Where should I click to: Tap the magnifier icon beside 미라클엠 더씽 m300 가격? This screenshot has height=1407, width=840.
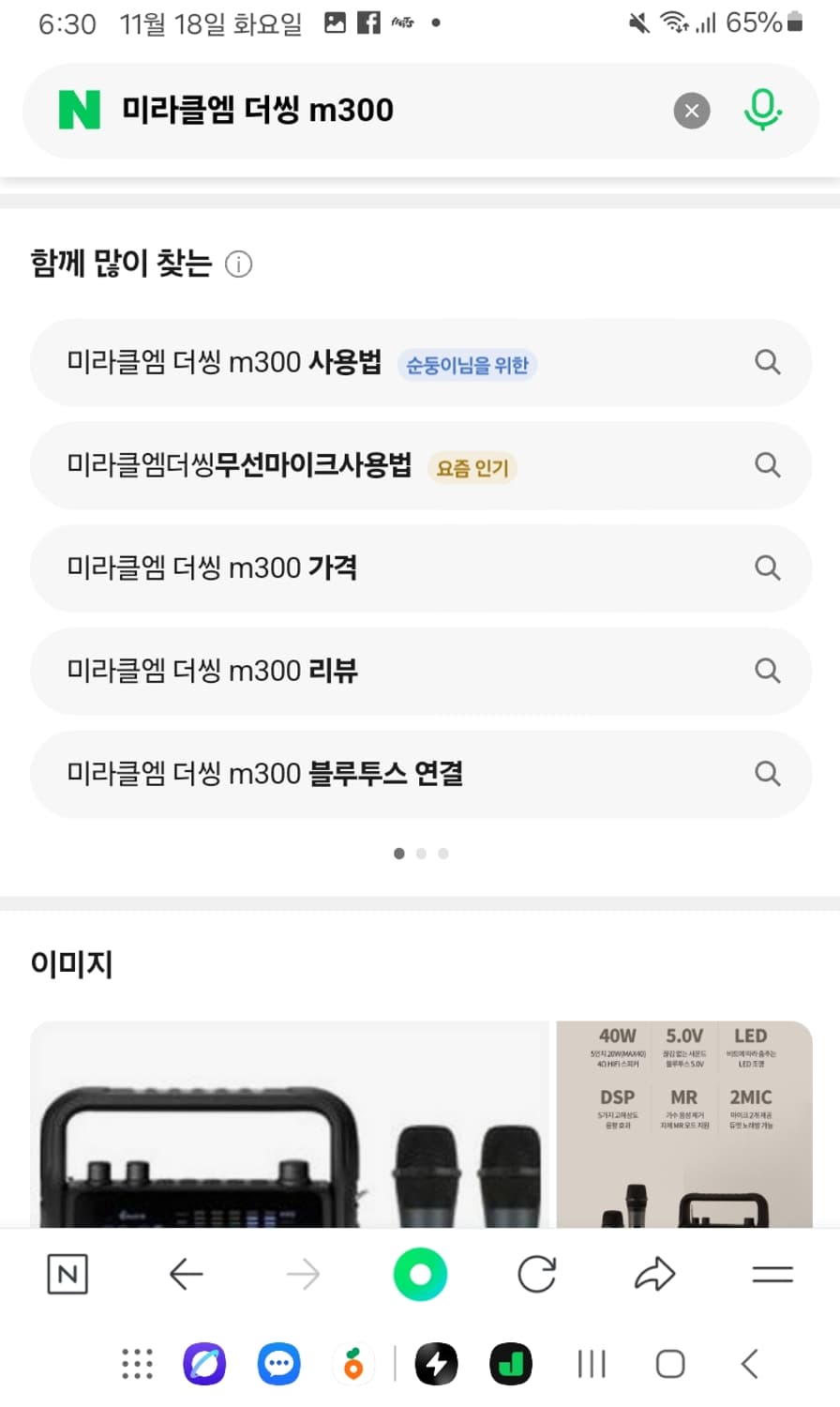pos(768,568)
